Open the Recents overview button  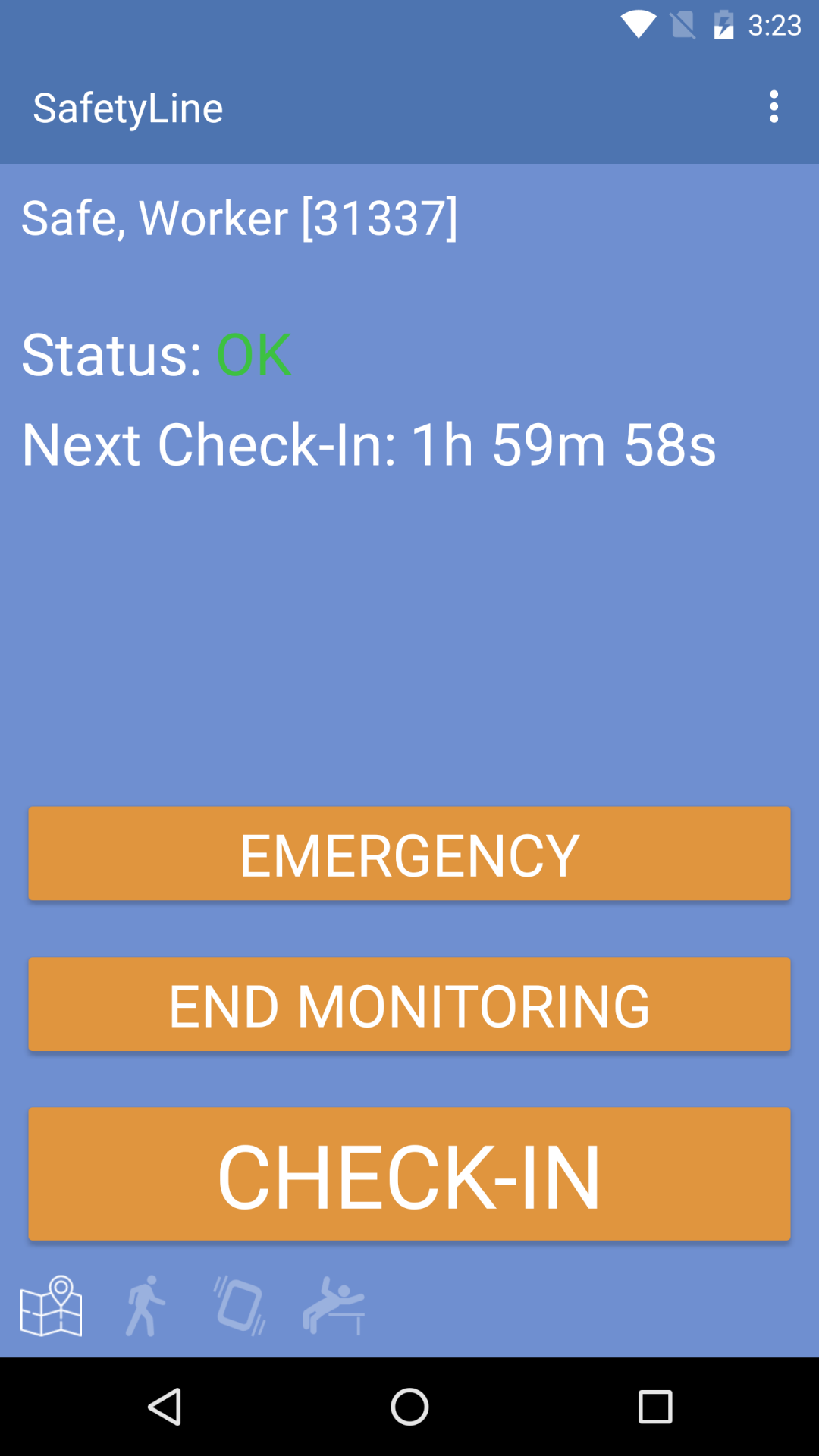point(652,1407)
